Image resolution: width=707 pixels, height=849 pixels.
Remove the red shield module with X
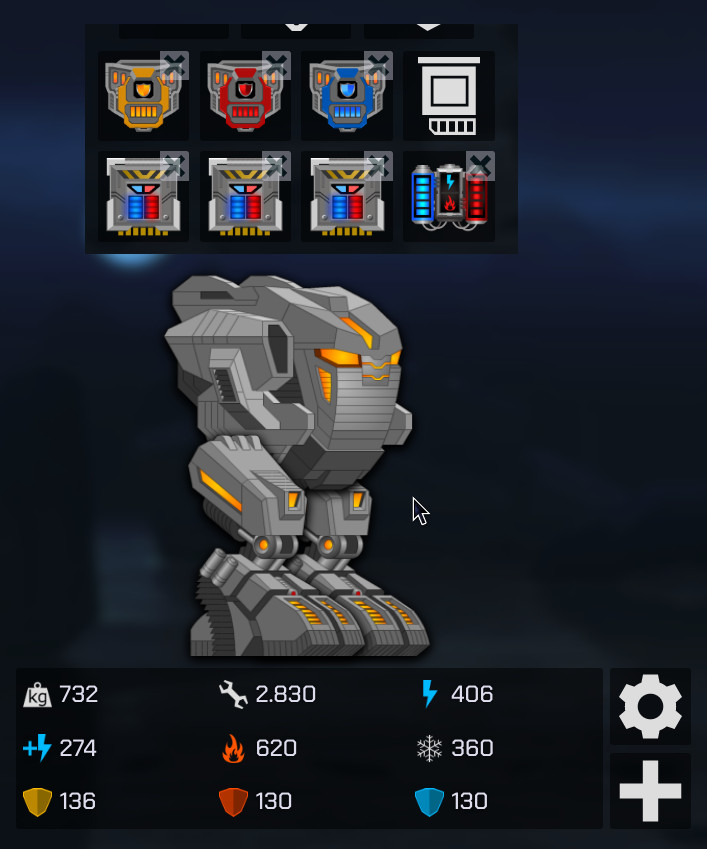(x=277, y=65)
